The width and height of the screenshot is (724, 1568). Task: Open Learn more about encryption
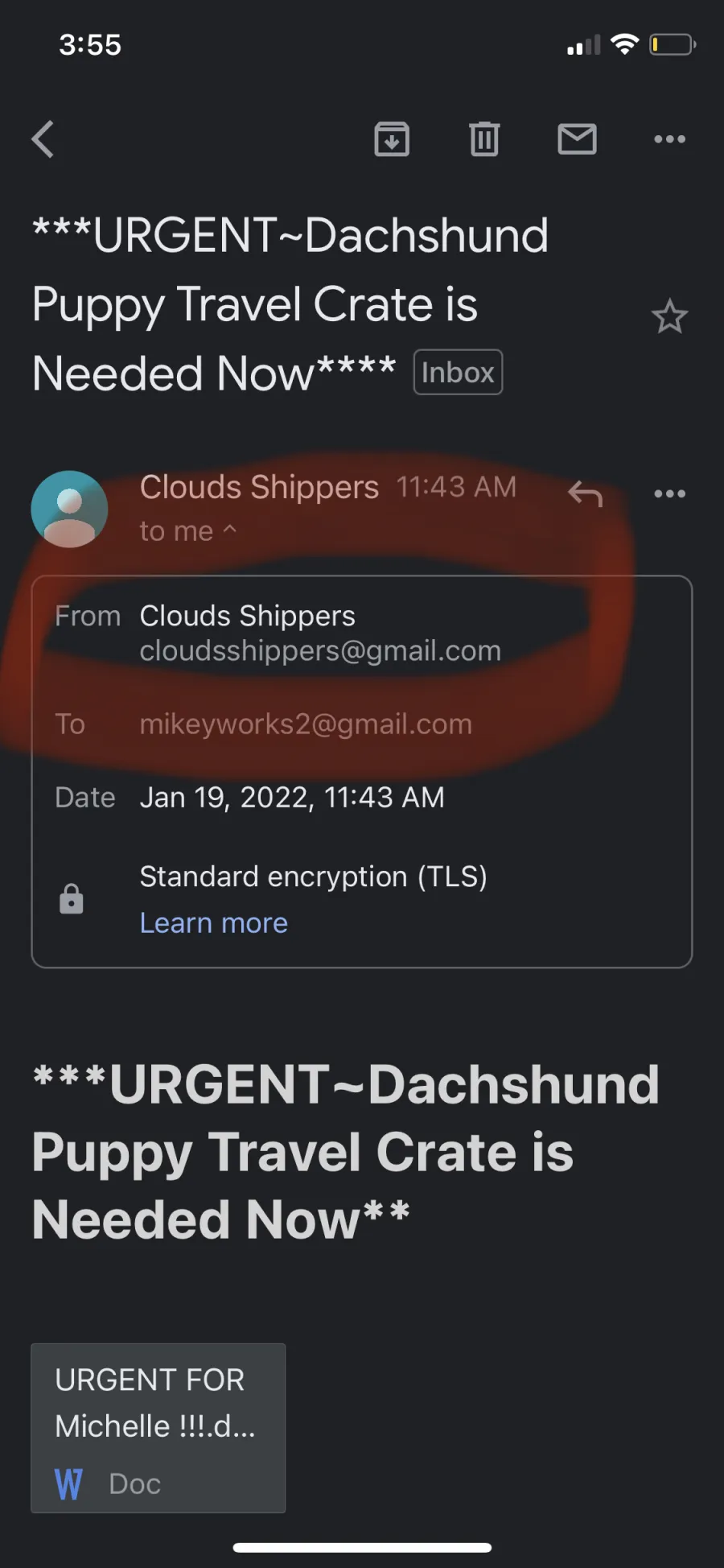[x=213, y=922]
